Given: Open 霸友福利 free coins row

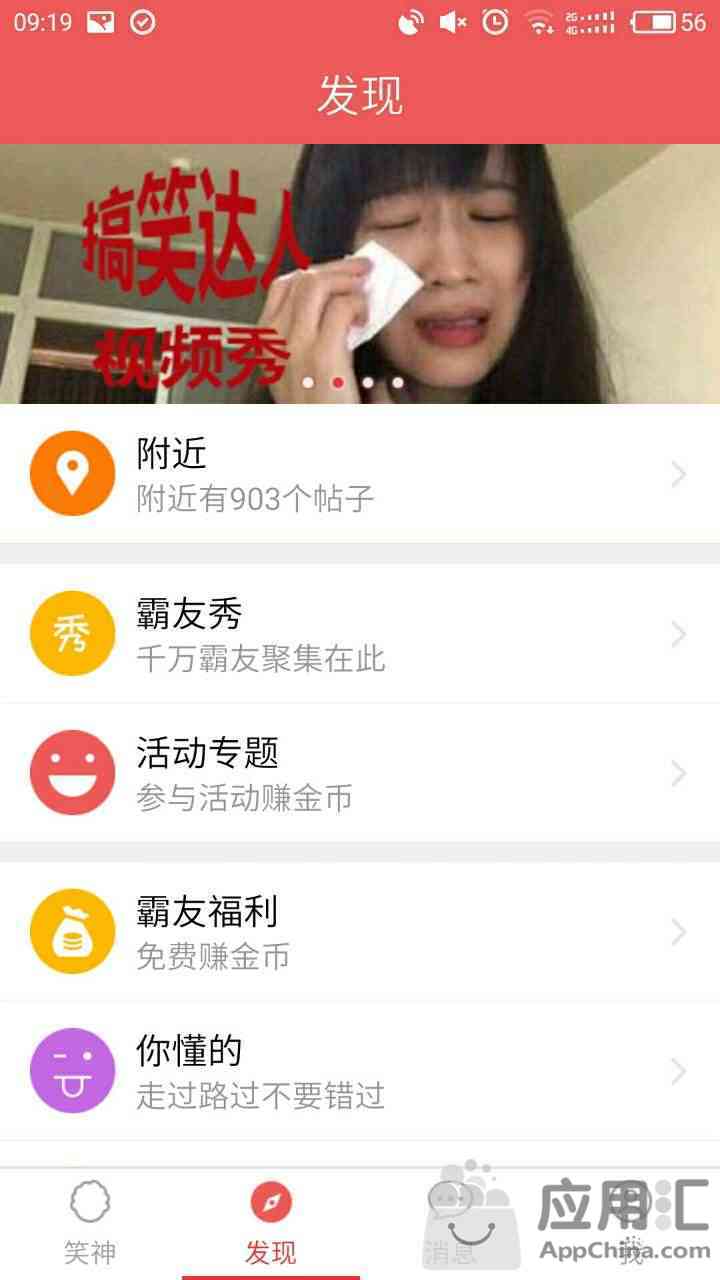Looking at the screenshot, I should [x=360, y=932].
